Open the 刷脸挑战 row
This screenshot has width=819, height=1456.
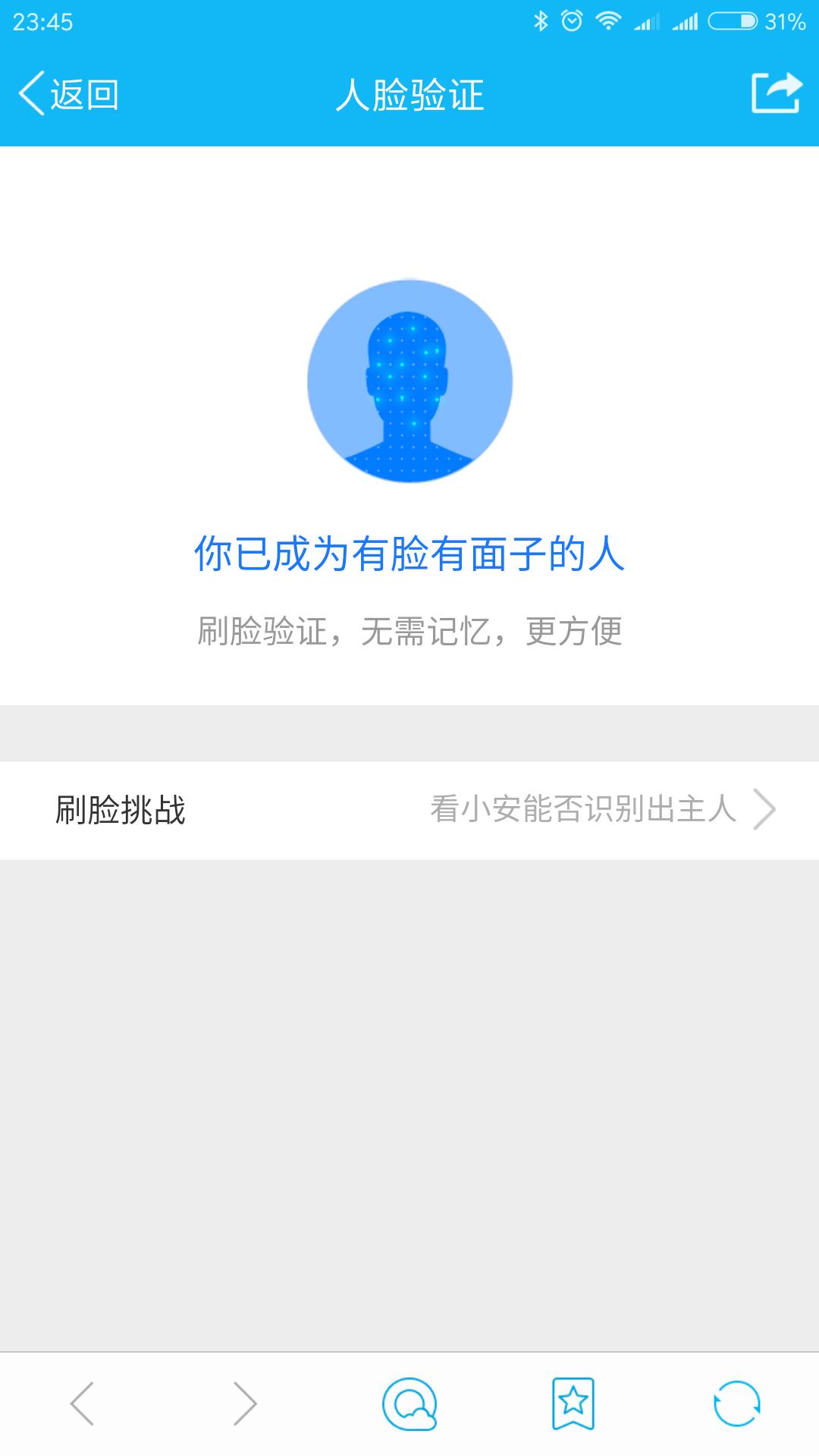[x=409, y=809]
